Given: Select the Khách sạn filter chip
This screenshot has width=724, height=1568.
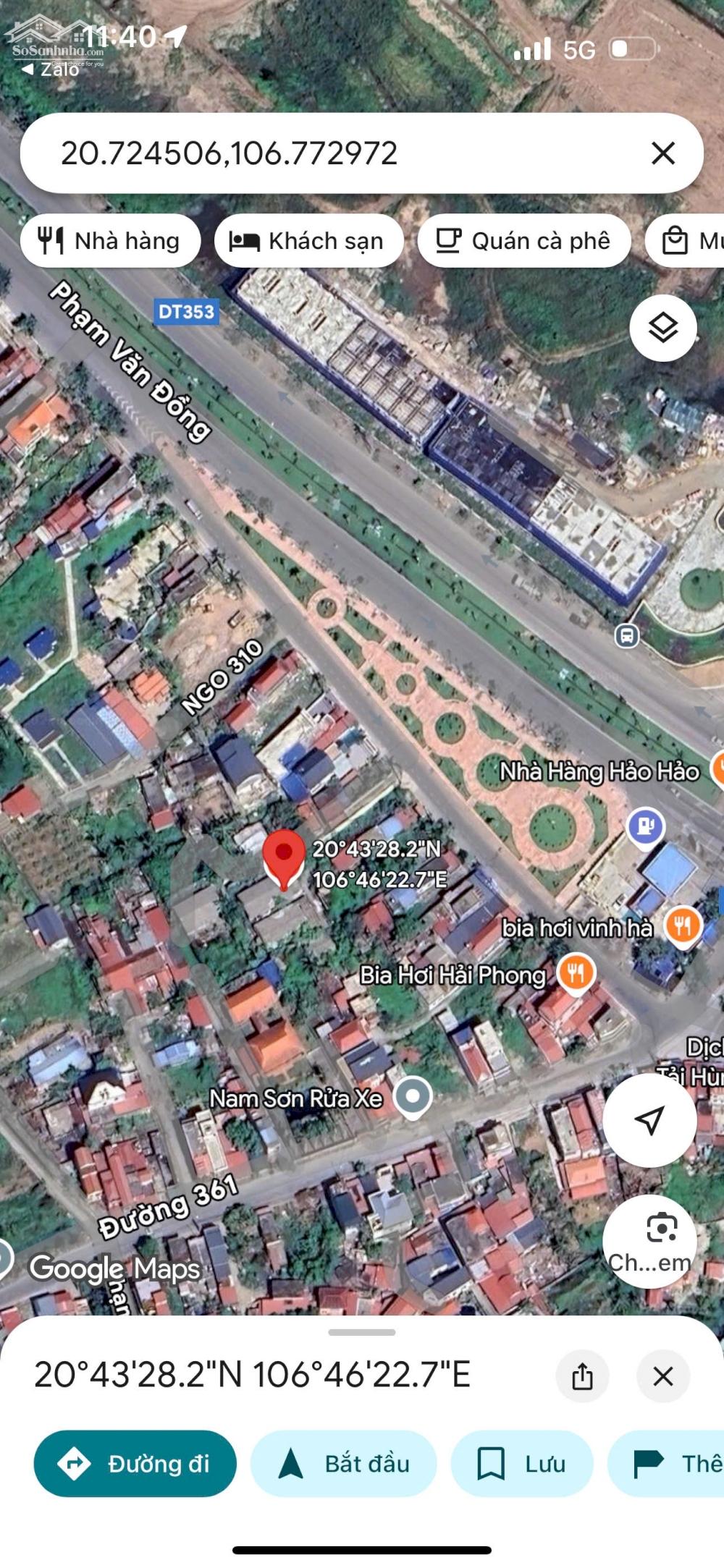Looking at the screenshot, I should (x=308, y=241).
